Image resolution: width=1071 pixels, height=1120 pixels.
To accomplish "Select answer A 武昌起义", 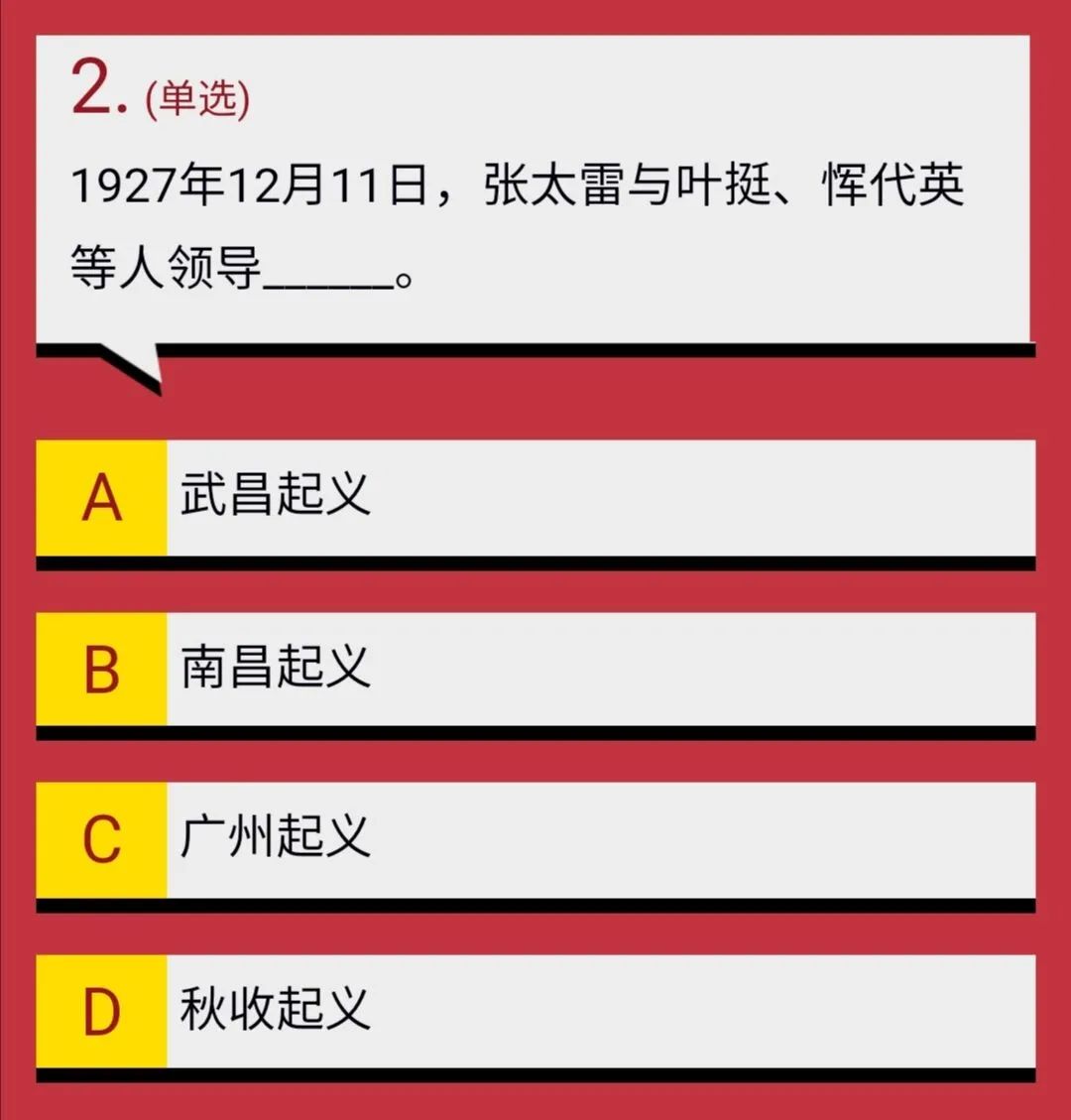I will [x=535, y=497].
